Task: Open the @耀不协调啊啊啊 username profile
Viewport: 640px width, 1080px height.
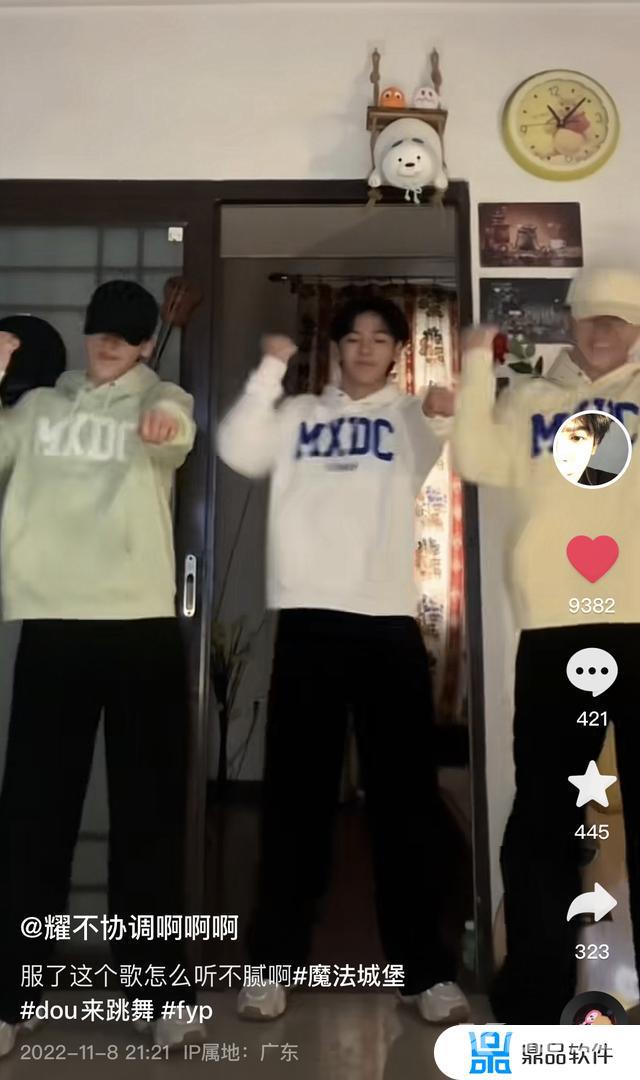Action: 130,928
